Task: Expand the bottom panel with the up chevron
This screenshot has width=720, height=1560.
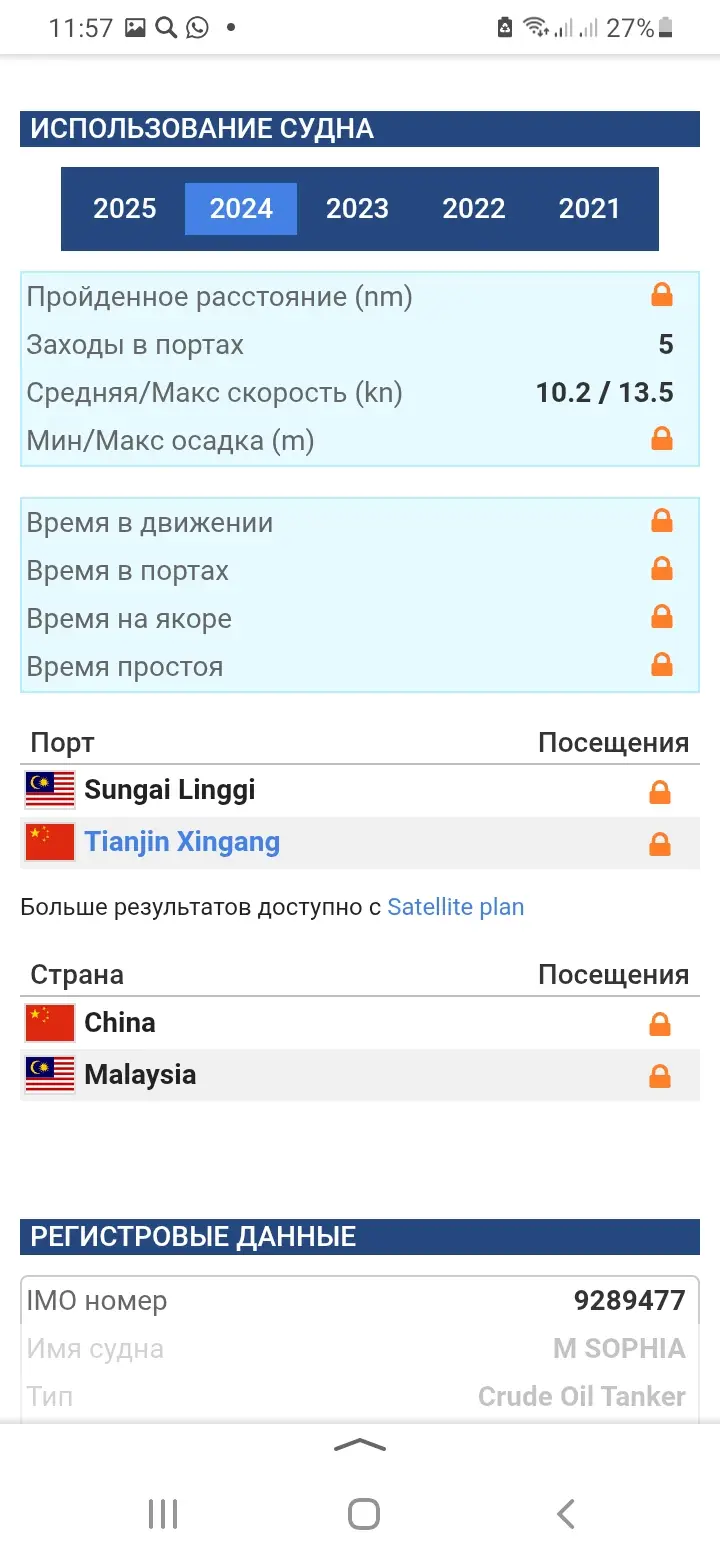Action: click(360, 1445)
